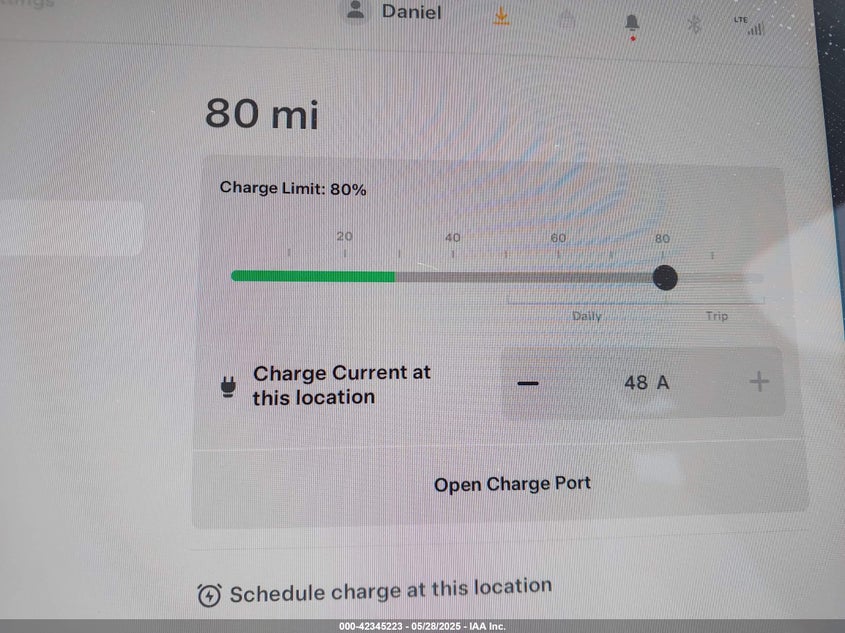Image resolution: width=845 pixels, height=633 pixels.
Task: Open the software update download icon
Action: pos(501,16)
